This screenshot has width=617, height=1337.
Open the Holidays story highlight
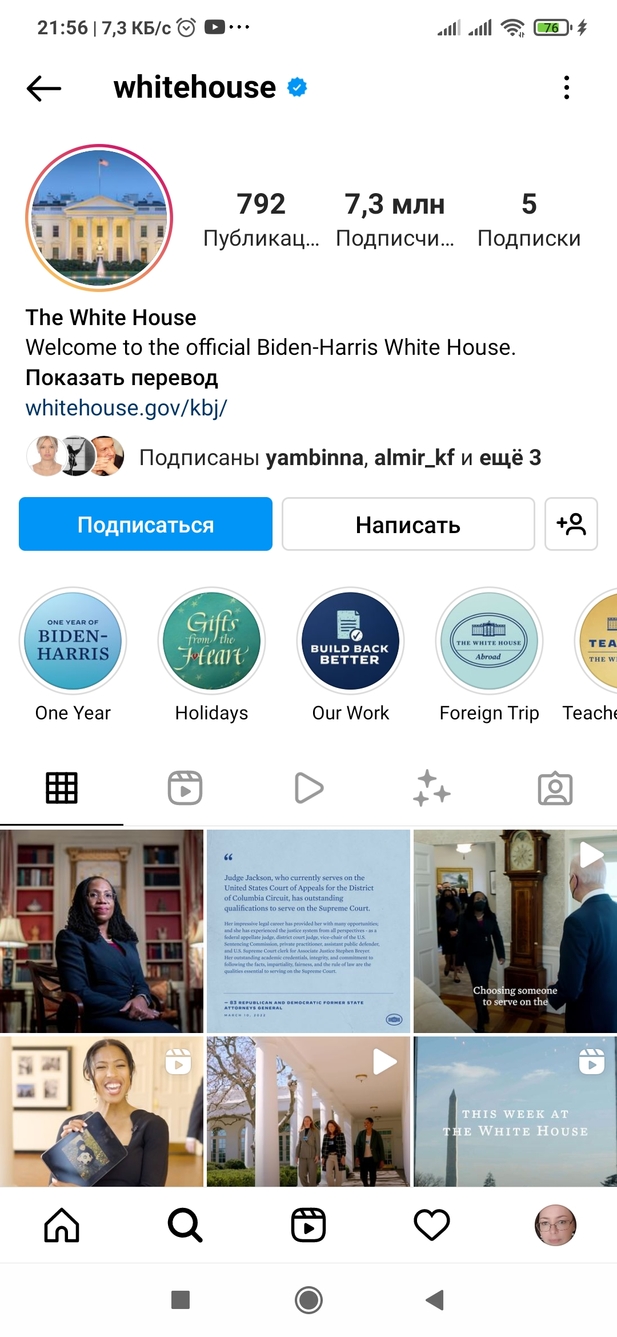pos(211,642)
